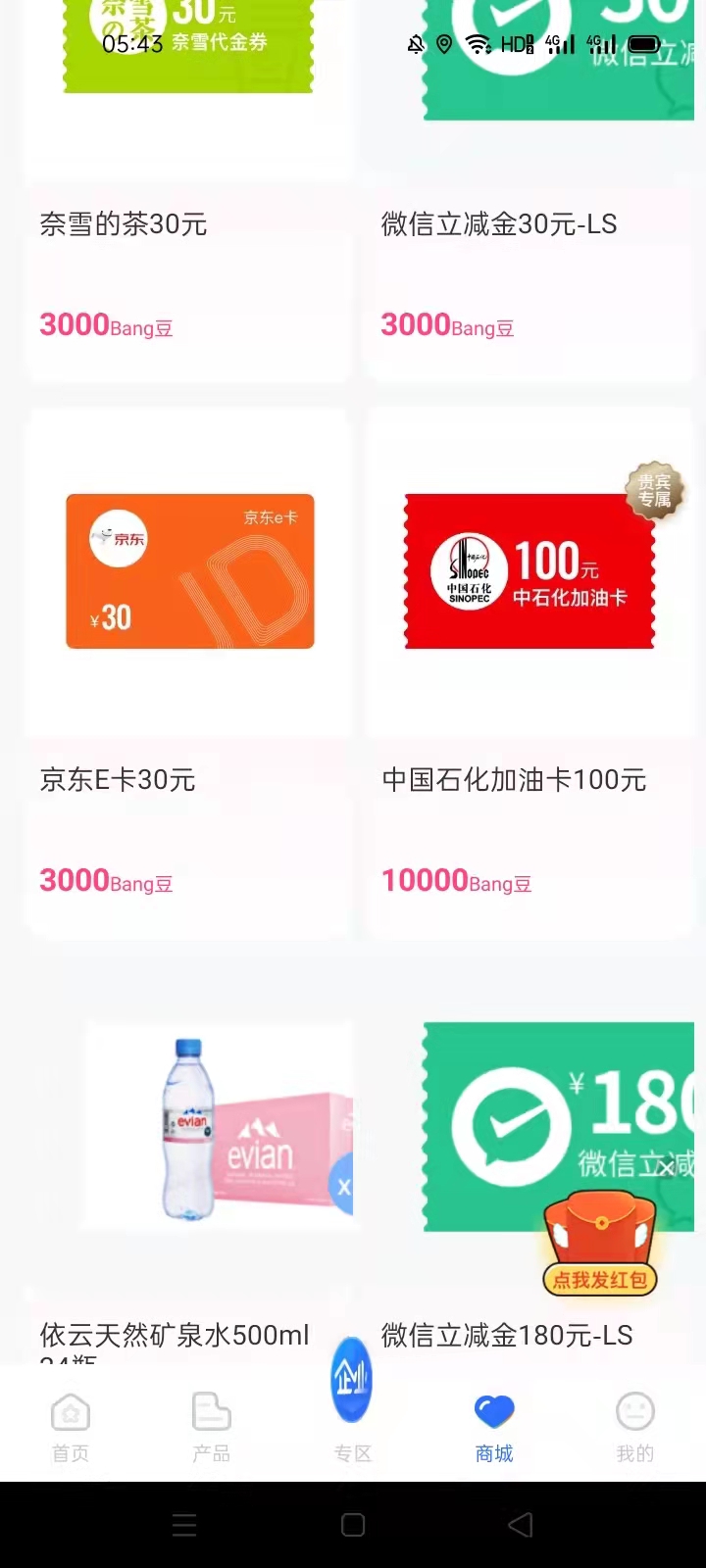The width and height of the screenshot is (706, 1568).
Task: Tap the system home button
Action: [x=353, y=1524]
